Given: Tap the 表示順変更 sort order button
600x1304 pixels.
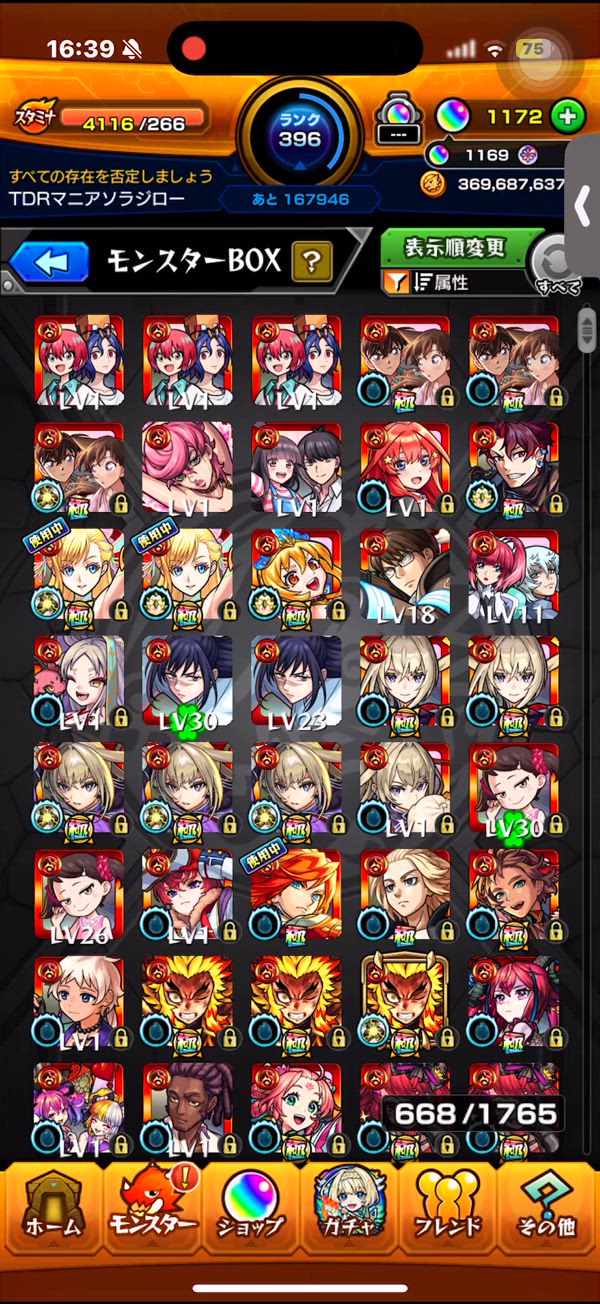Looking at the screenshot, I should pos(455,248).
